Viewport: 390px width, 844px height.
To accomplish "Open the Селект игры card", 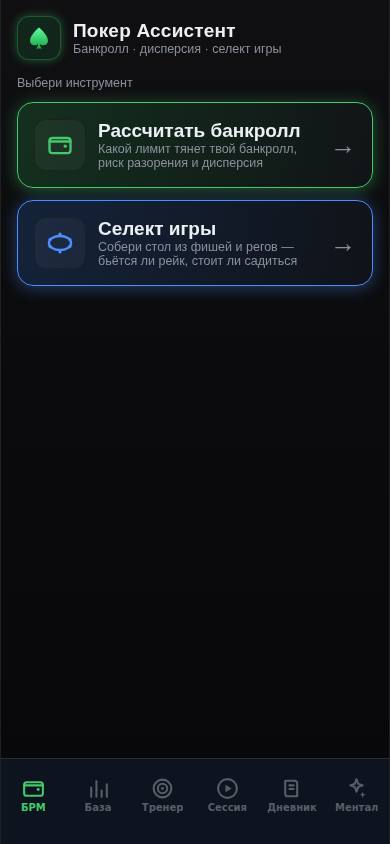I will (195, 243).
